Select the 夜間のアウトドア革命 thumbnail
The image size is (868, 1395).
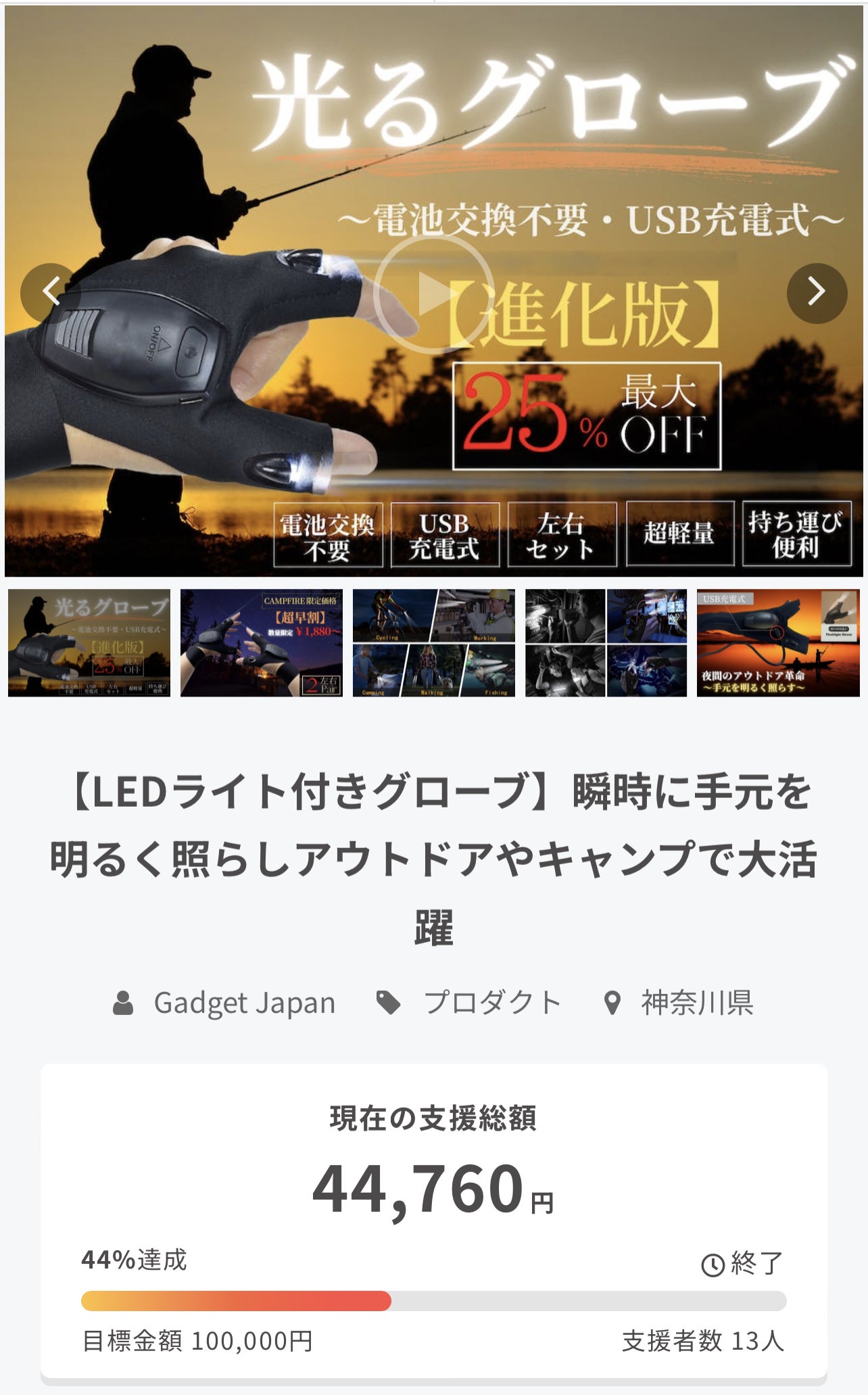point(778,642)
